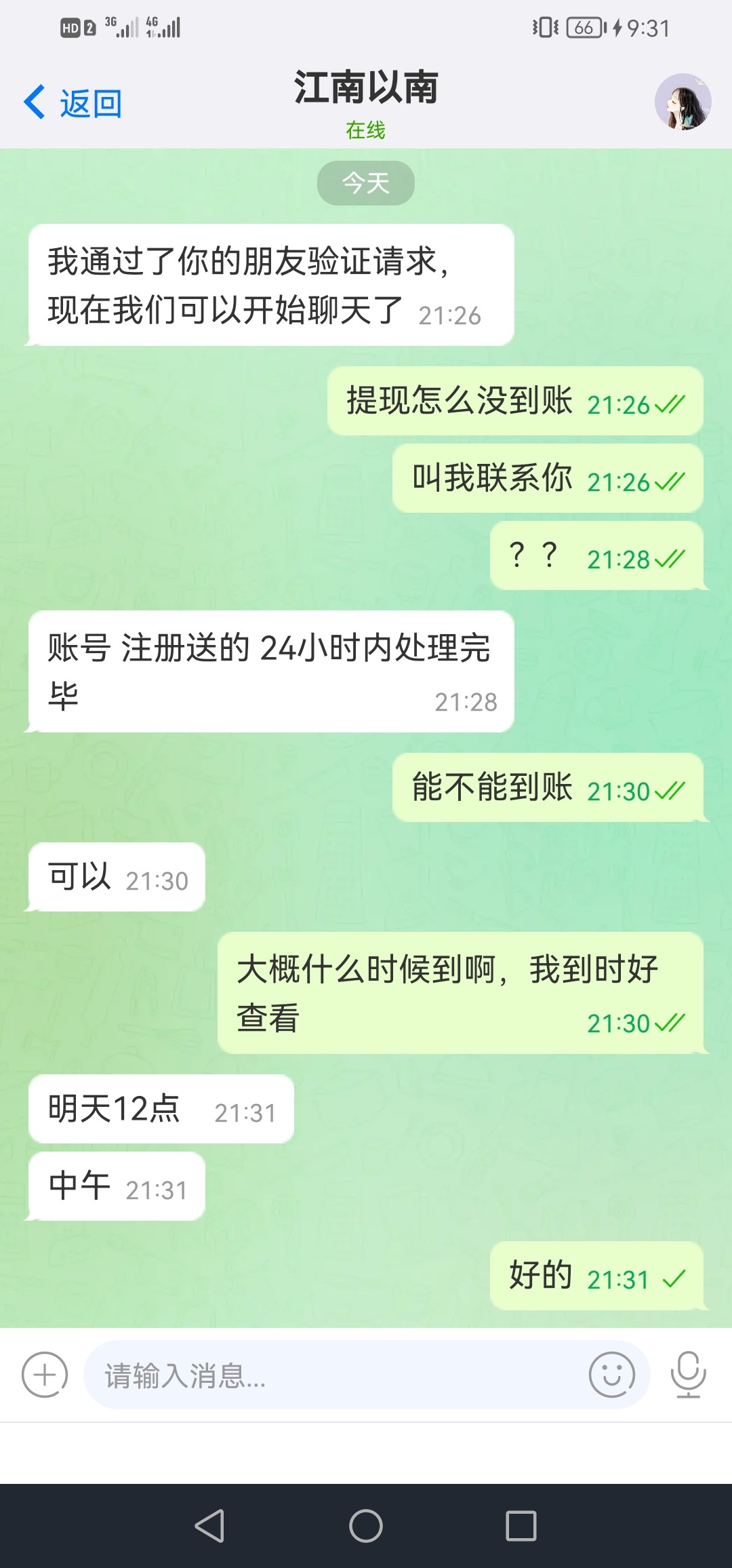Tap the 在线 online status text
The width and height of the screenshot is (732, 1568).
click(x=365, y=131)
